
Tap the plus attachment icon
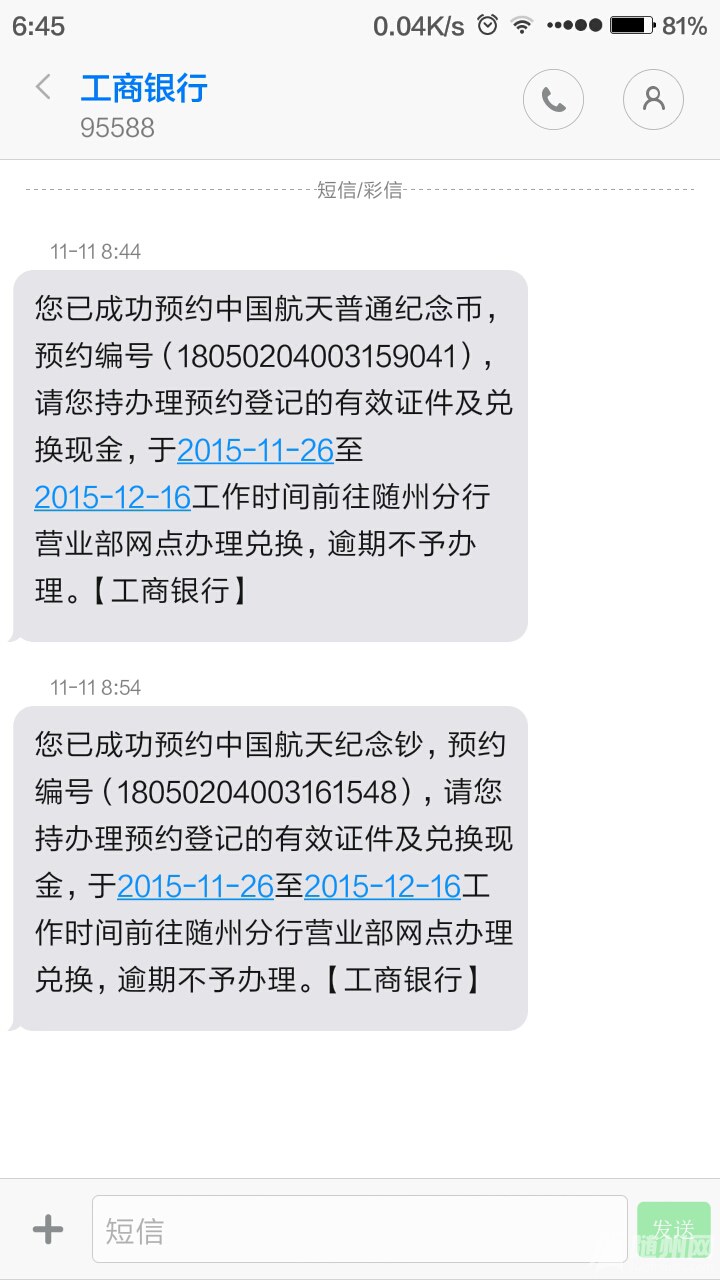[x=48, y=1229]
